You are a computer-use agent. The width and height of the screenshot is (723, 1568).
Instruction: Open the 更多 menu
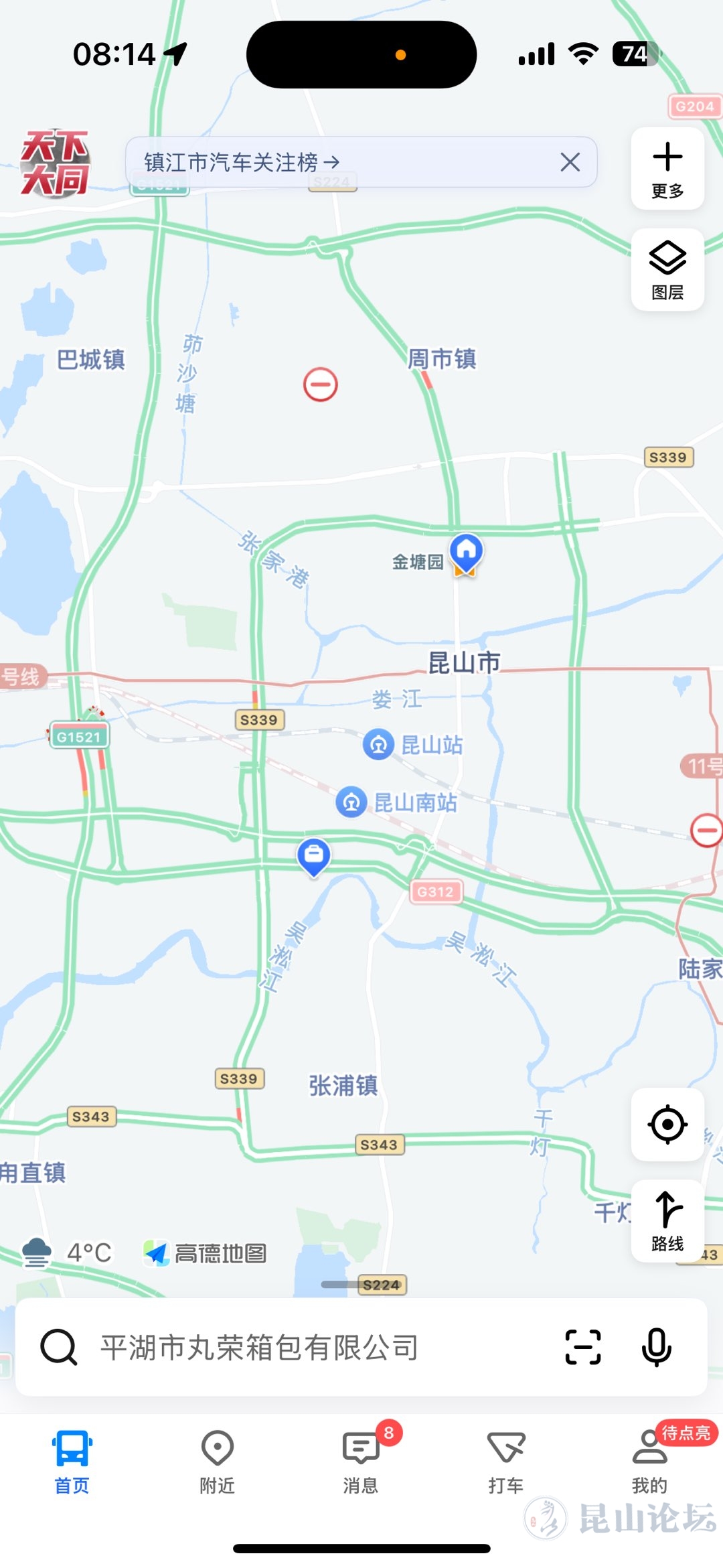[667, 169]
